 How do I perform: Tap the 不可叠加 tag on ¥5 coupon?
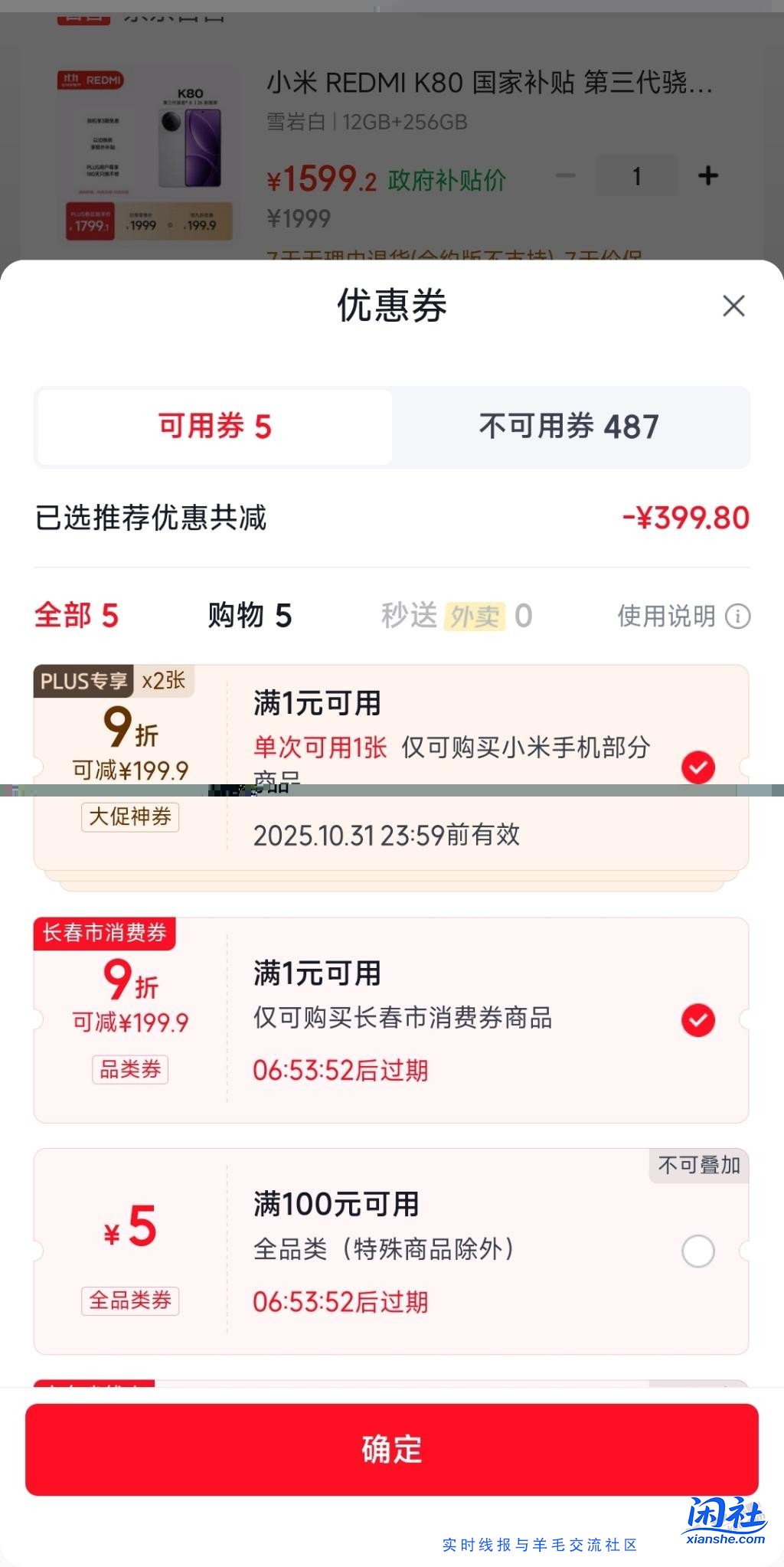point(697,1166)
